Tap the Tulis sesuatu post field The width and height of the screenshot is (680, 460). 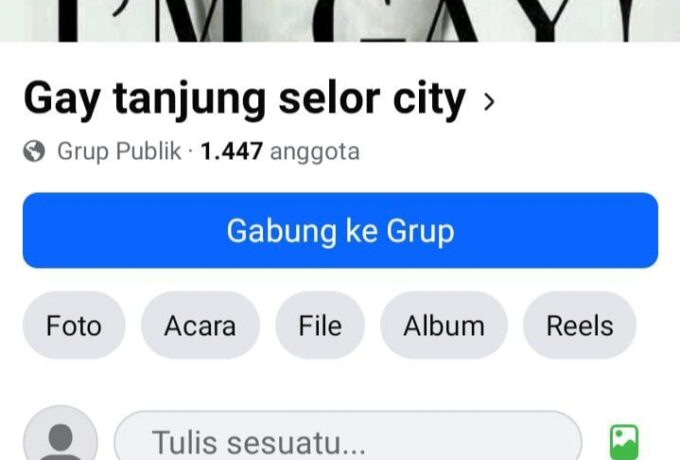coord(347,440)
